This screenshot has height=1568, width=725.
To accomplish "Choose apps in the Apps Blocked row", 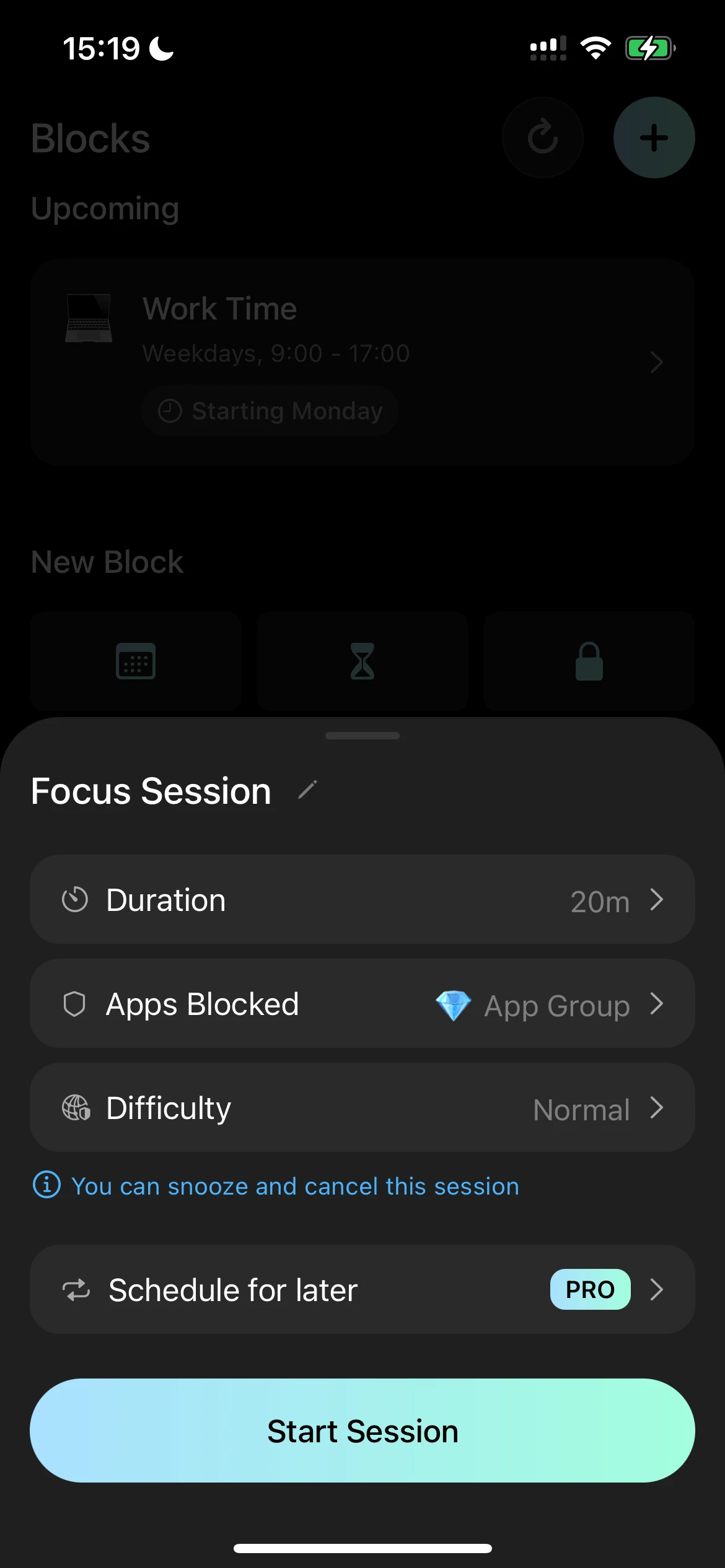I will [x=362, y=1004].
